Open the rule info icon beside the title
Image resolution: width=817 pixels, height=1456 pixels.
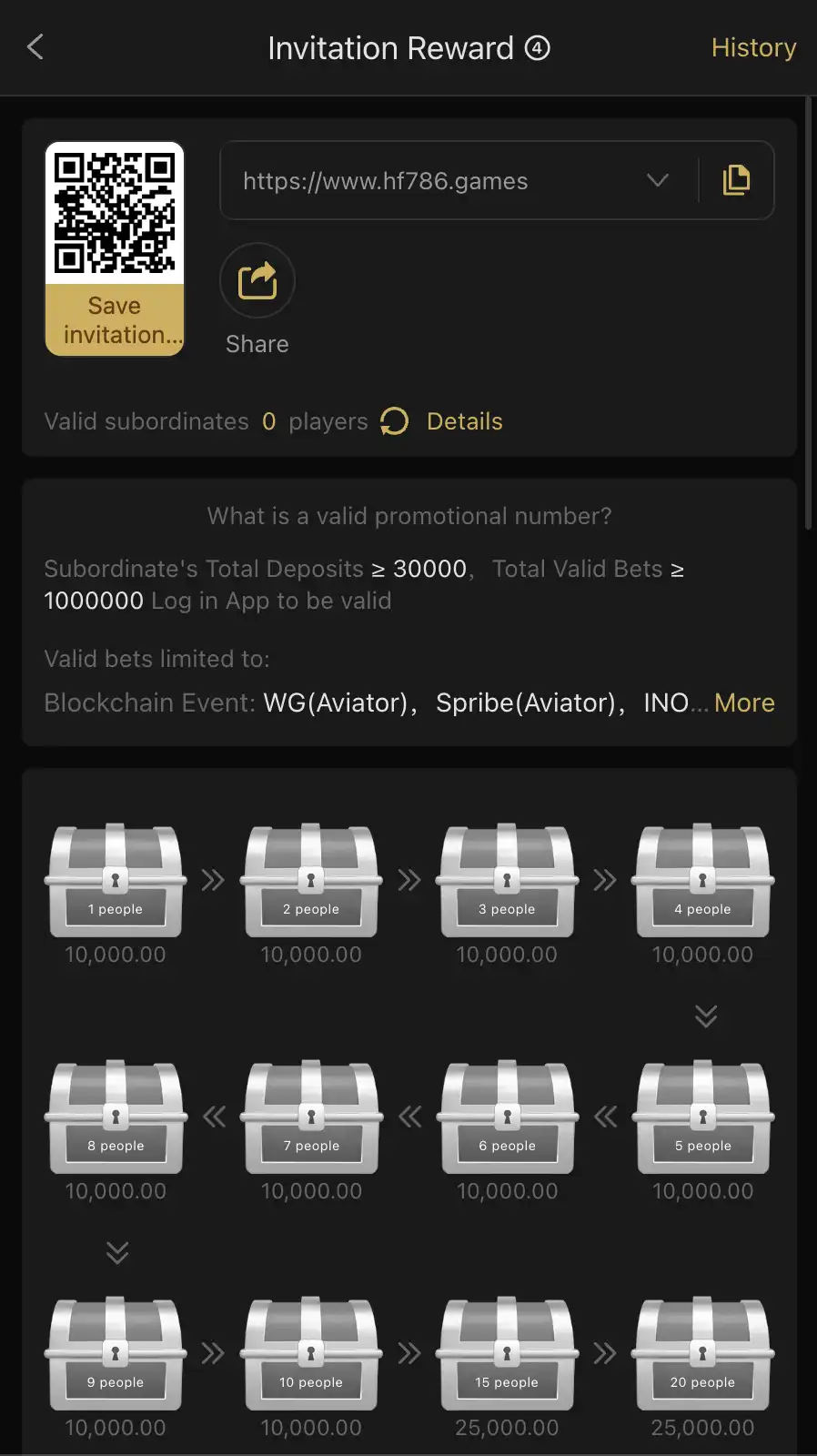(538, 47)
